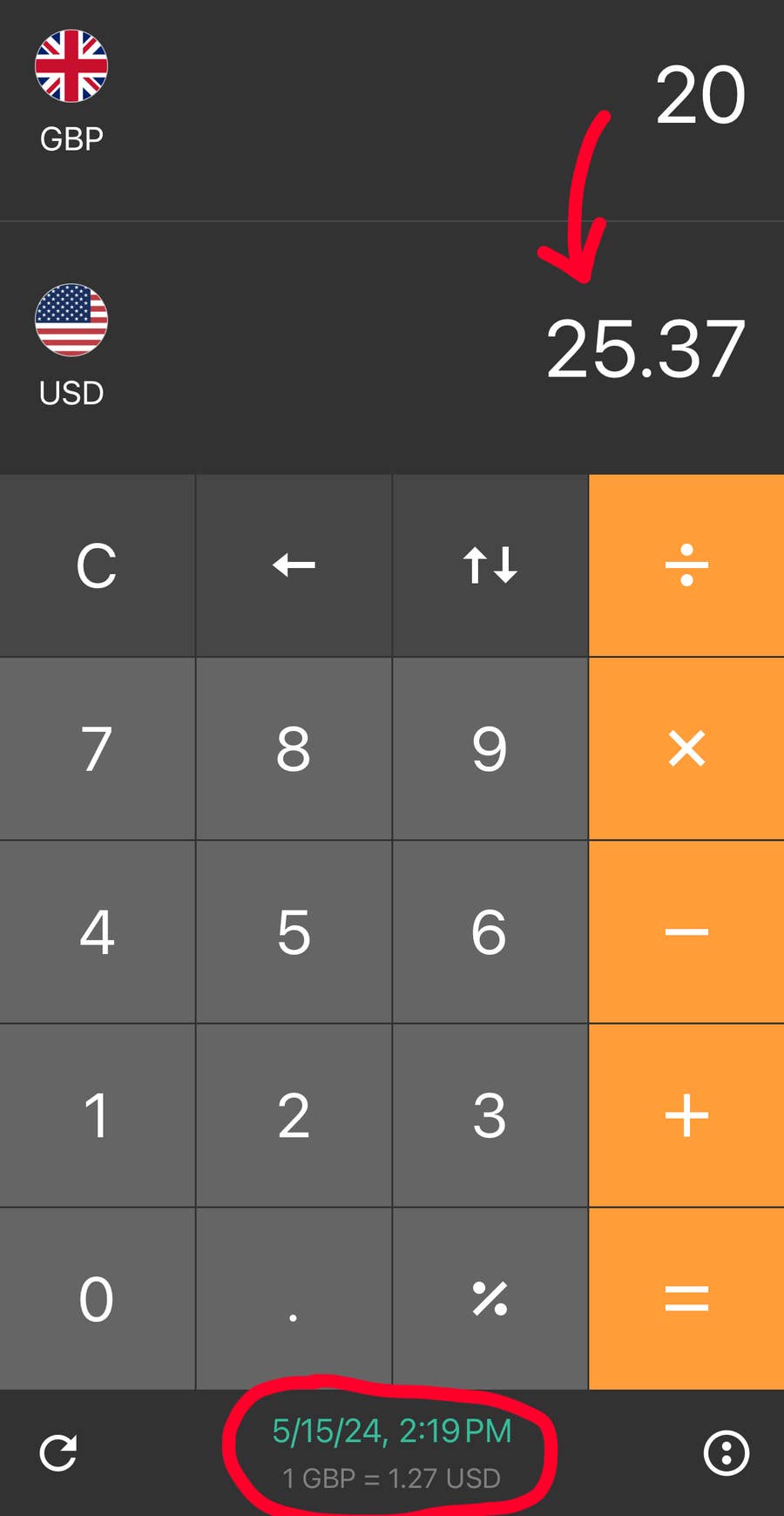Viewport: 784px width, 1516px height.
Task: Apply the percent key
Action: [490, 1298]
